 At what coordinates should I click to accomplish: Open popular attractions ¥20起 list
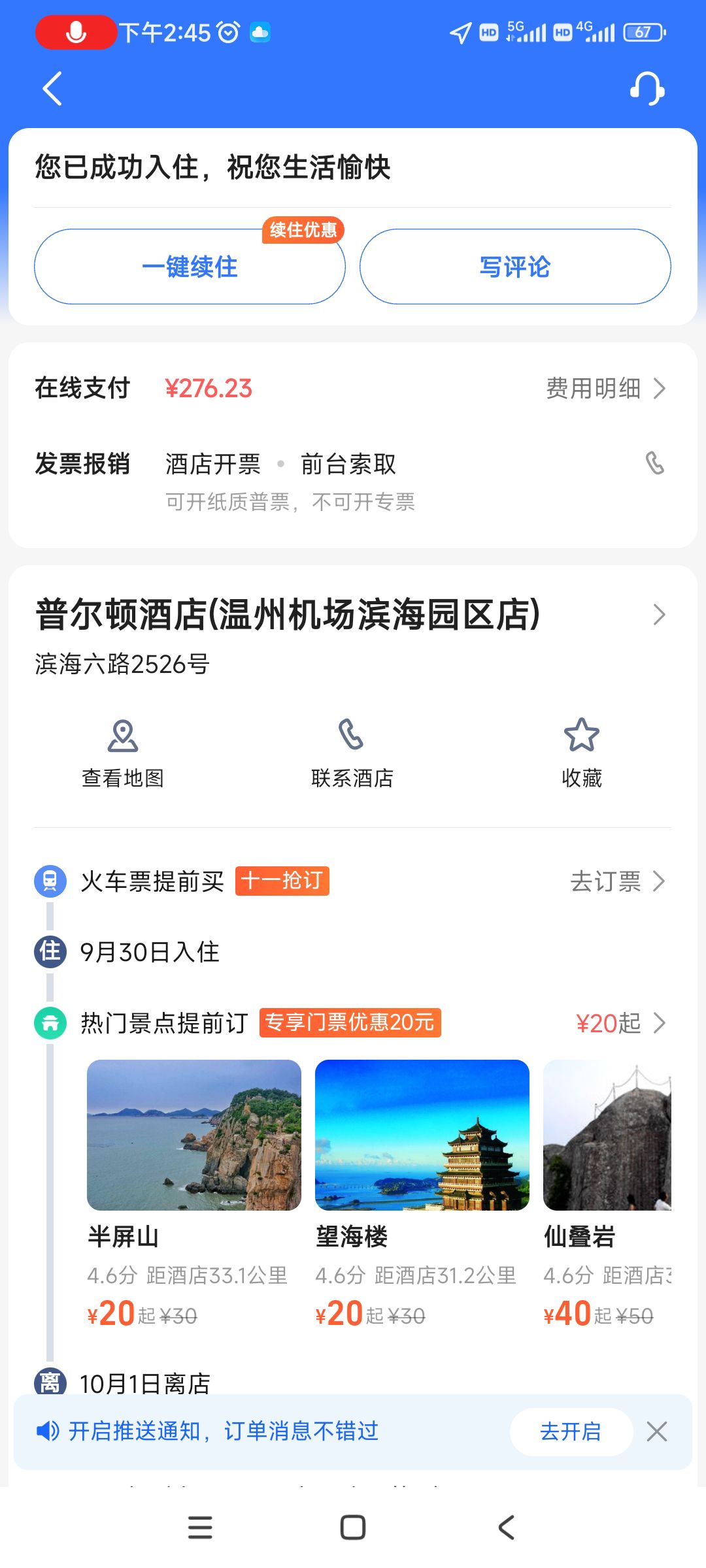620,1023
